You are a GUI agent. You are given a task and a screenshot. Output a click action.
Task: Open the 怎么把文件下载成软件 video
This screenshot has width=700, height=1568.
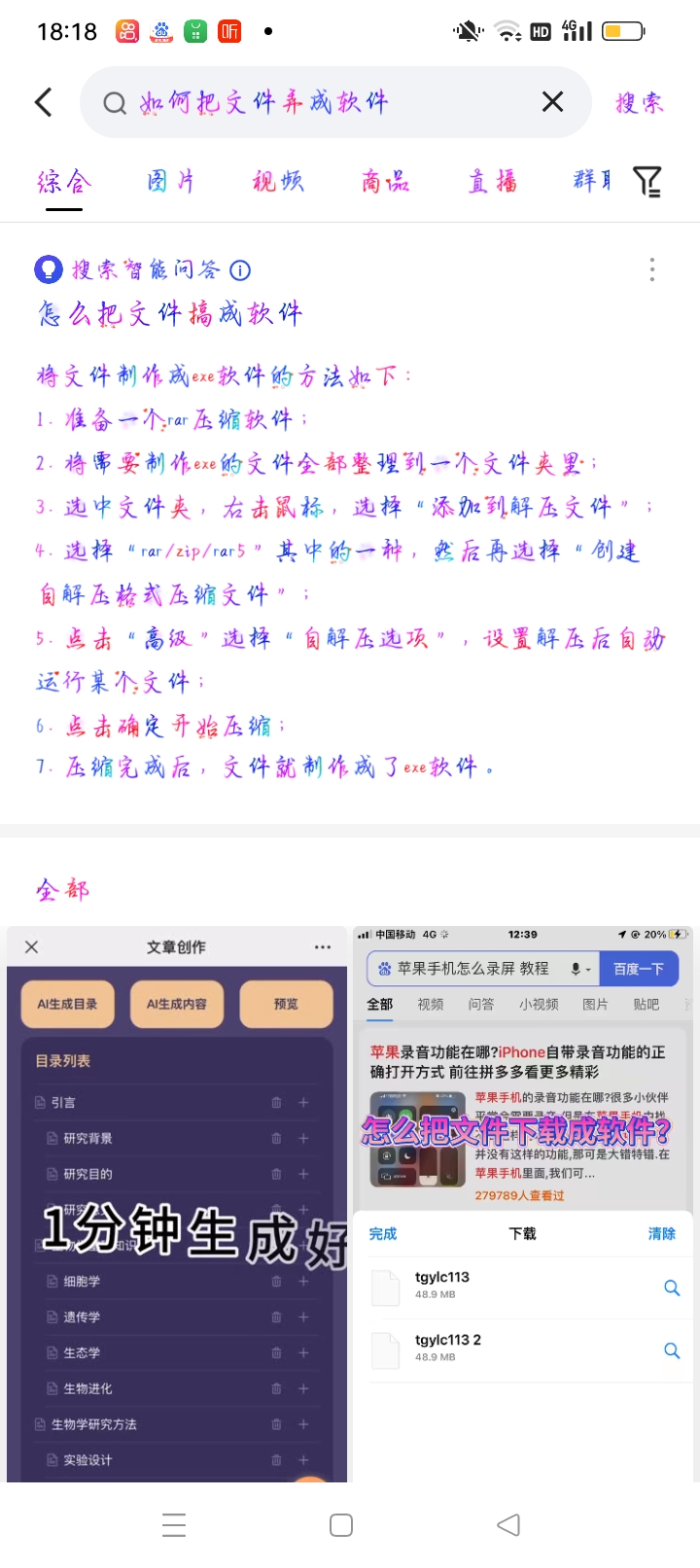[523, 1204]
